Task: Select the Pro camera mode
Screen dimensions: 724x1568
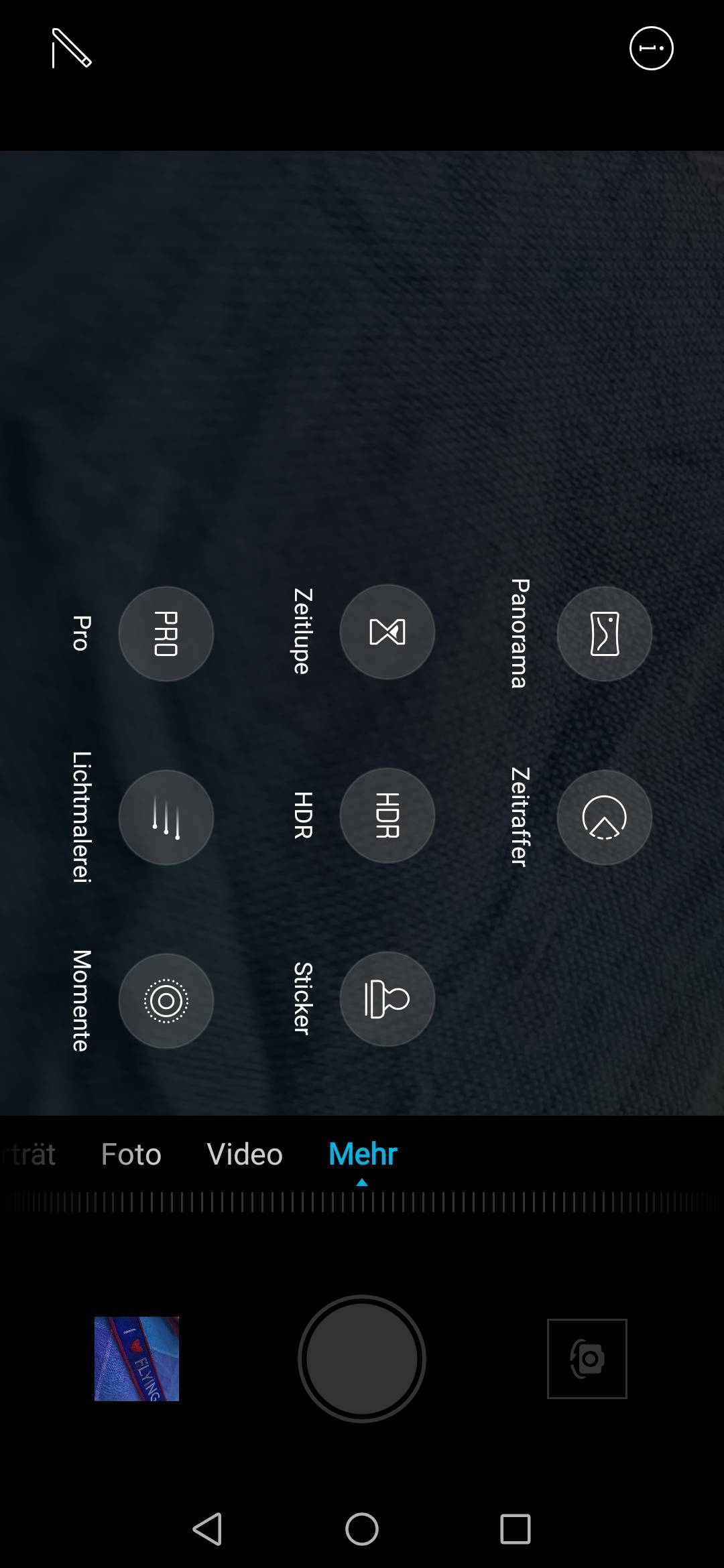Action: [x=166, y=634]
